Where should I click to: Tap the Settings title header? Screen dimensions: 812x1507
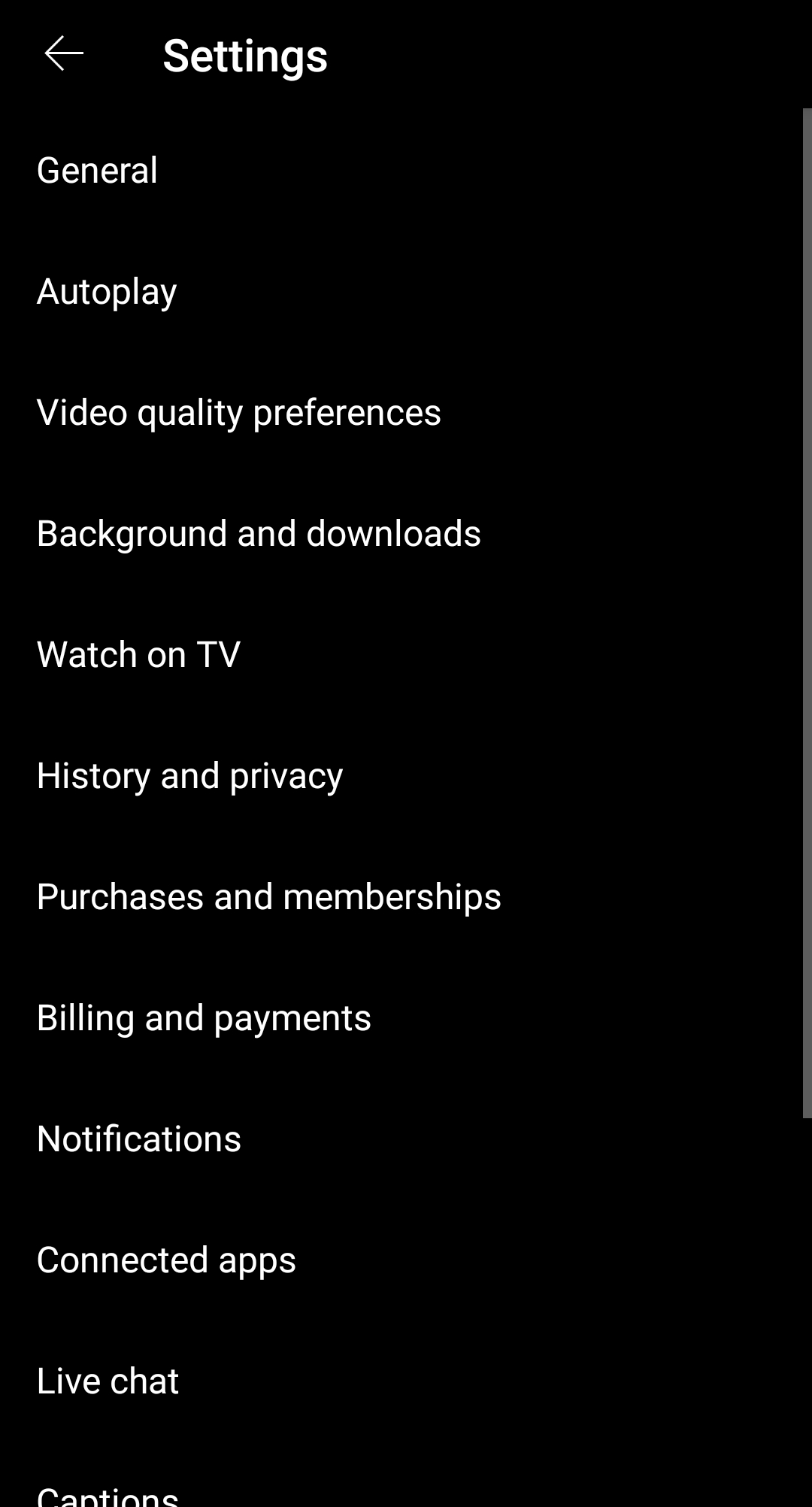tap(245, 54)
